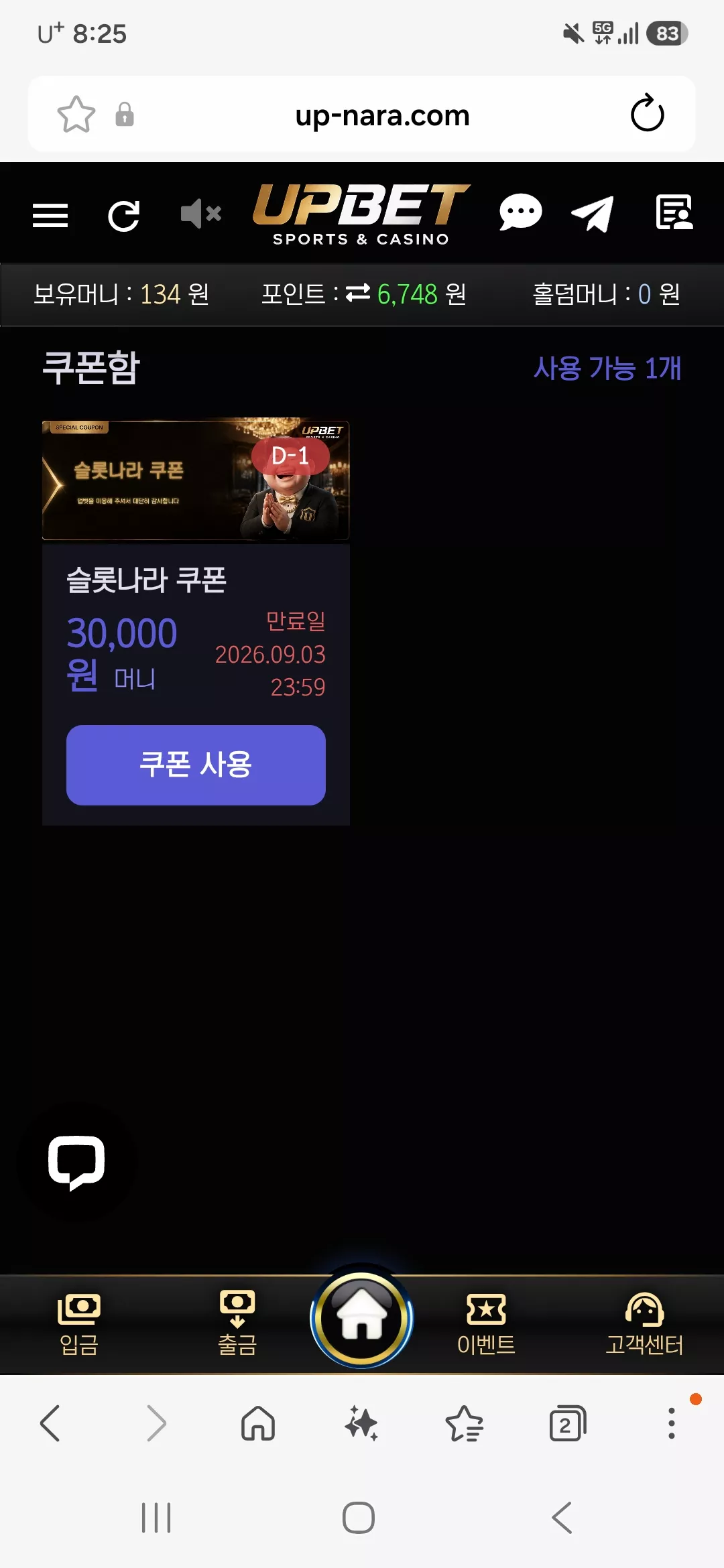Open the Telegram paper plane icon
Screen dimensions: 724x1568
(x=593, y=214)
